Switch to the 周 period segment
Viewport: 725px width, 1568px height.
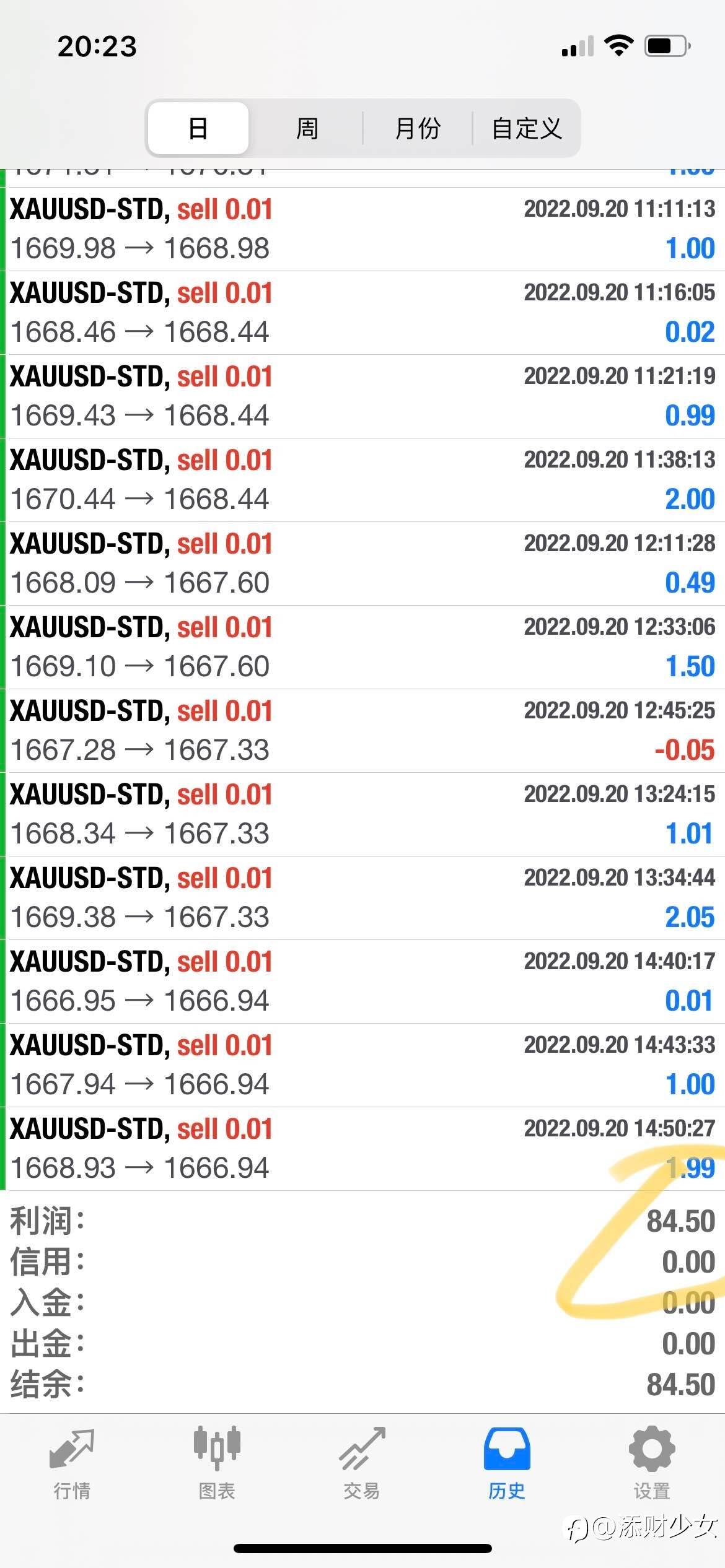click(307, 128)
